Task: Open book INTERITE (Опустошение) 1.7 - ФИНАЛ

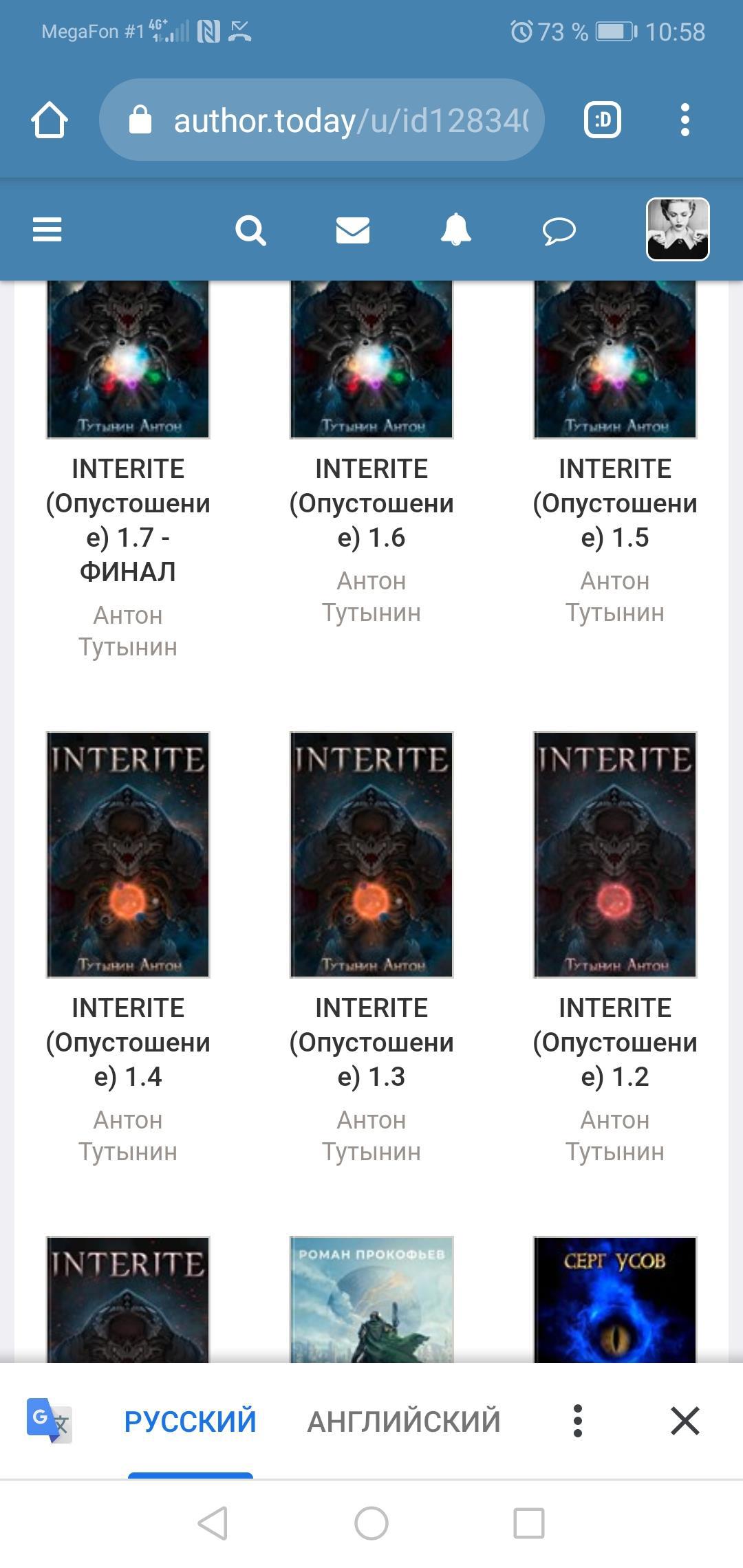Action: pos(128,519)
